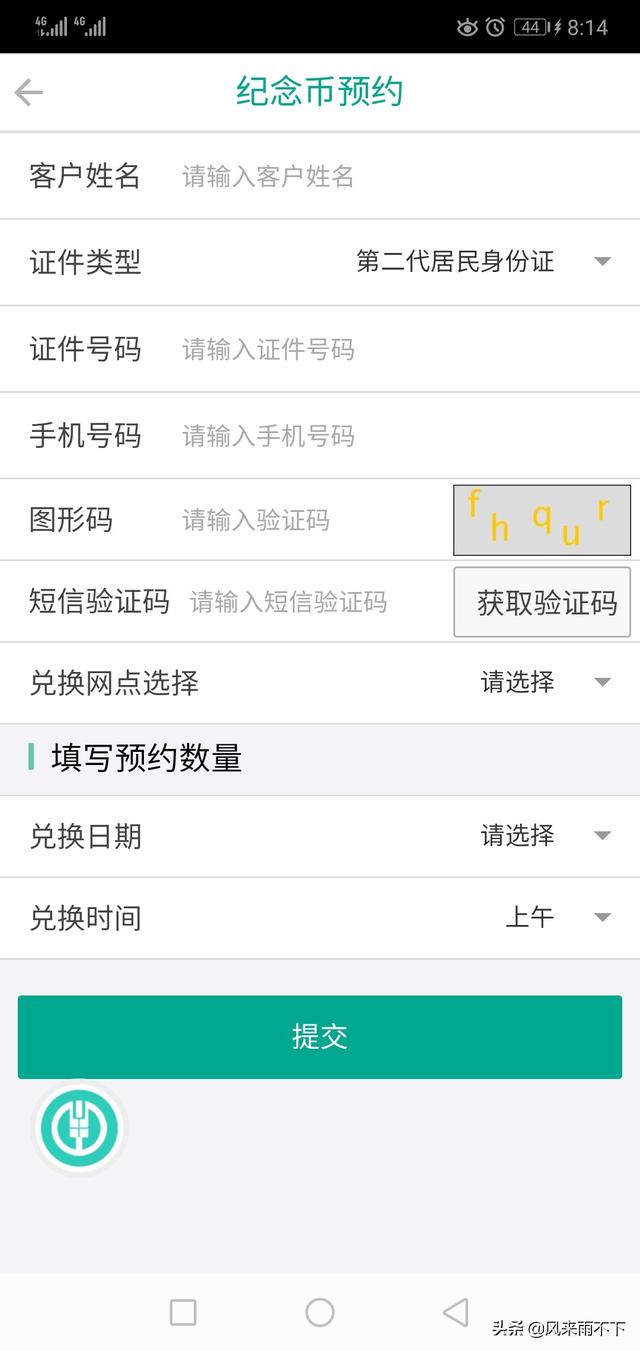Open recent apps via the square button
Viewport: 640px width, 1351px height.
(183, 1312)
